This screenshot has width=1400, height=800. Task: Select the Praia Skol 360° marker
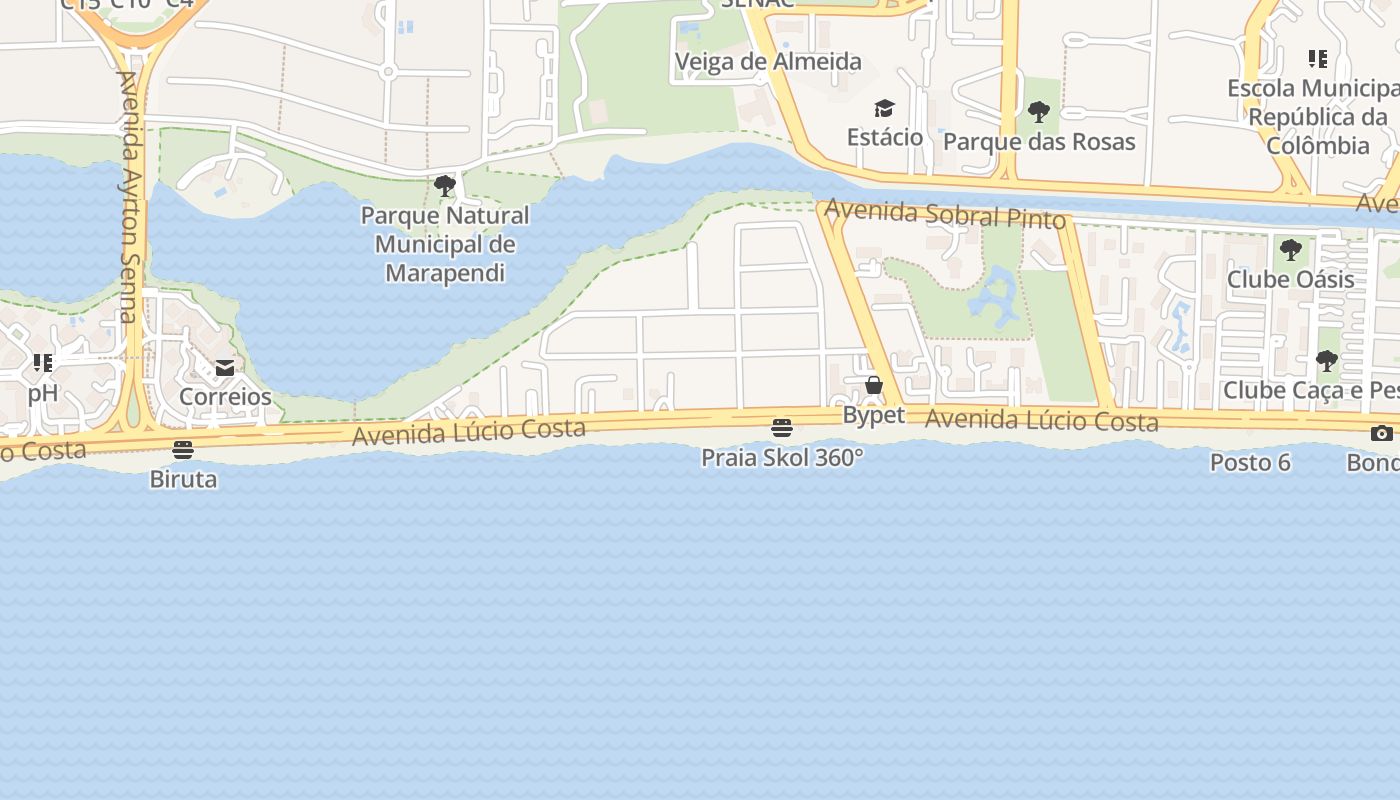782,428
